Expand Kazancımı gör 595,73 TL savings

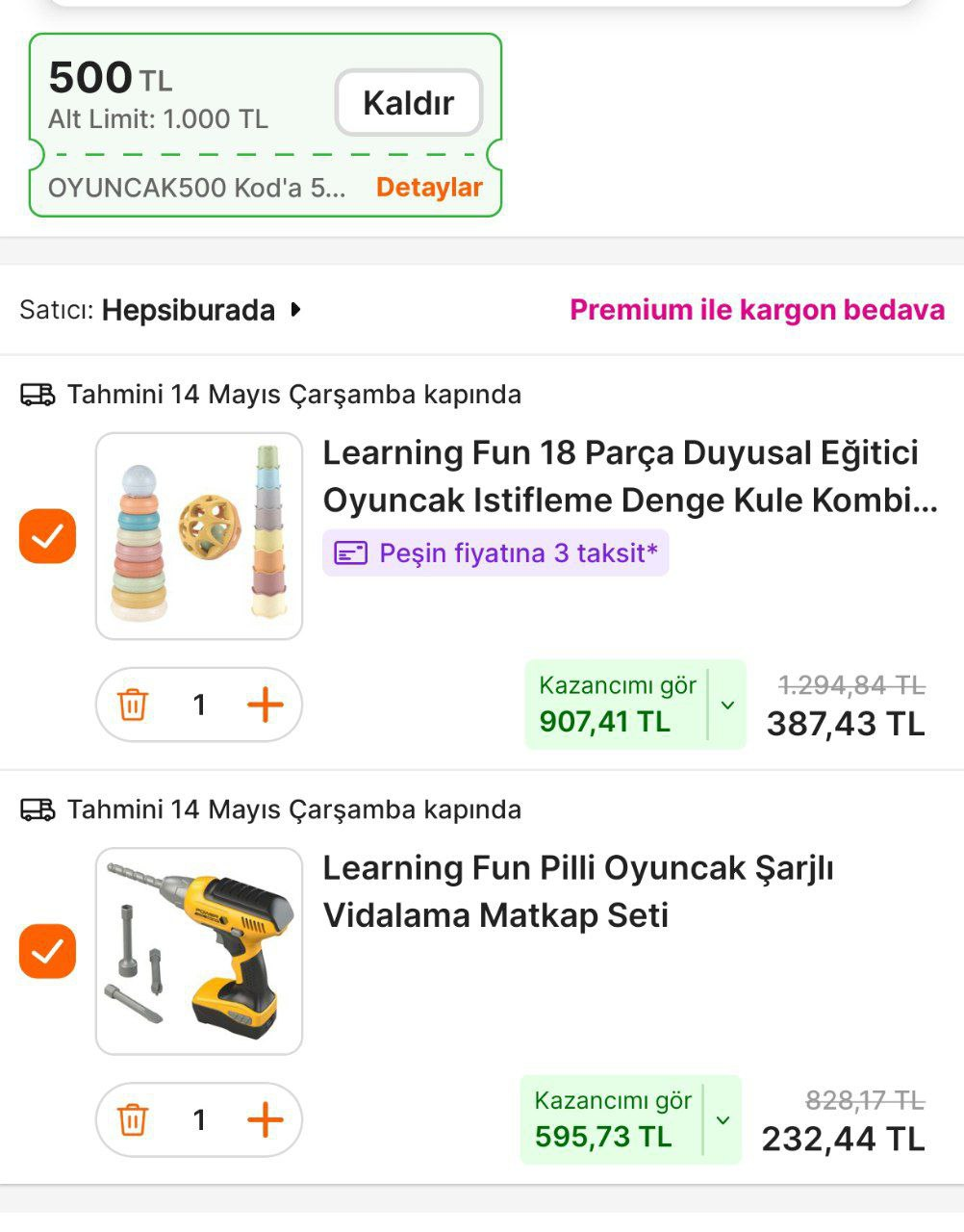point(723,1119)
